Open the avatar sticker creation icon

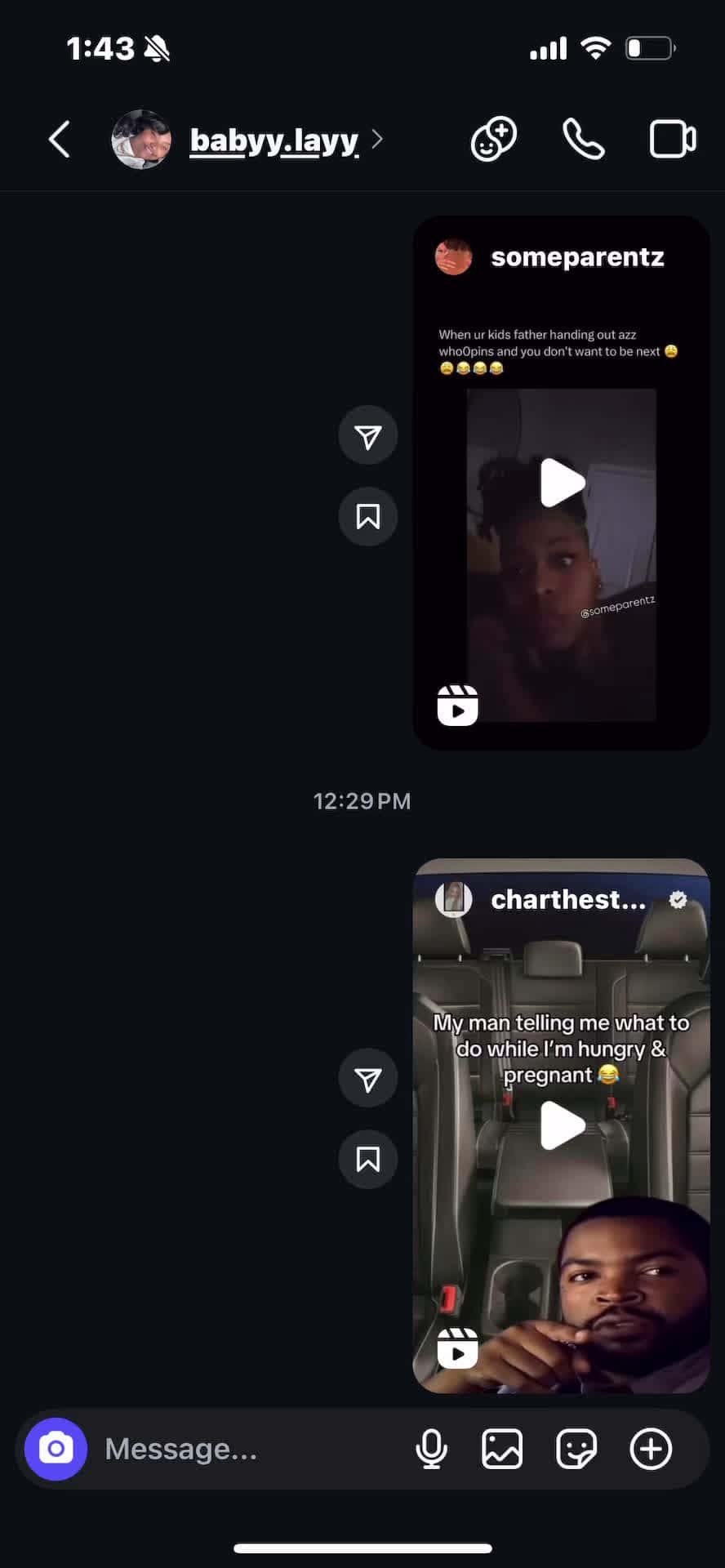tap(493, 139)
